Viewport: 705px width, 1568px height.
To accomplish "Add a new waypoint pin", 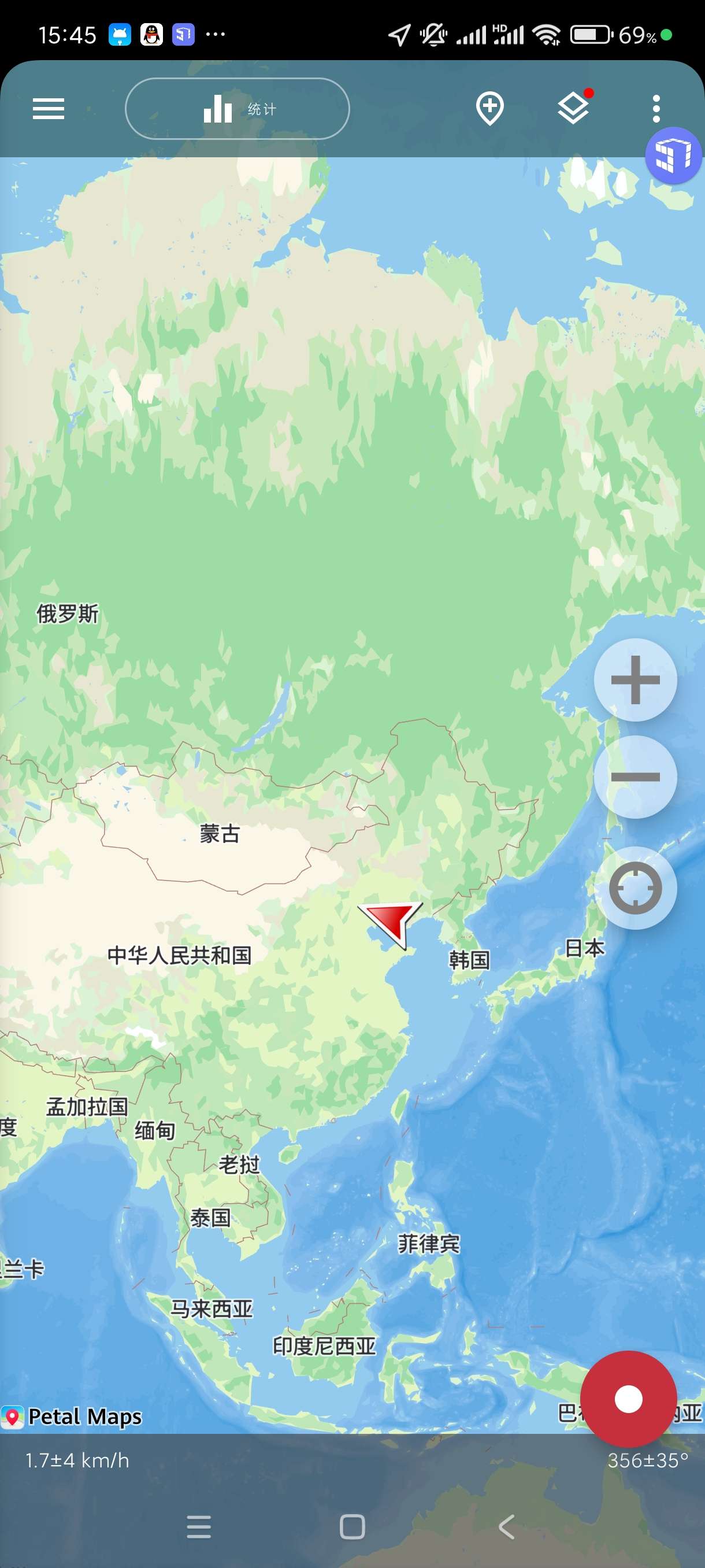I will coord(489,108).
